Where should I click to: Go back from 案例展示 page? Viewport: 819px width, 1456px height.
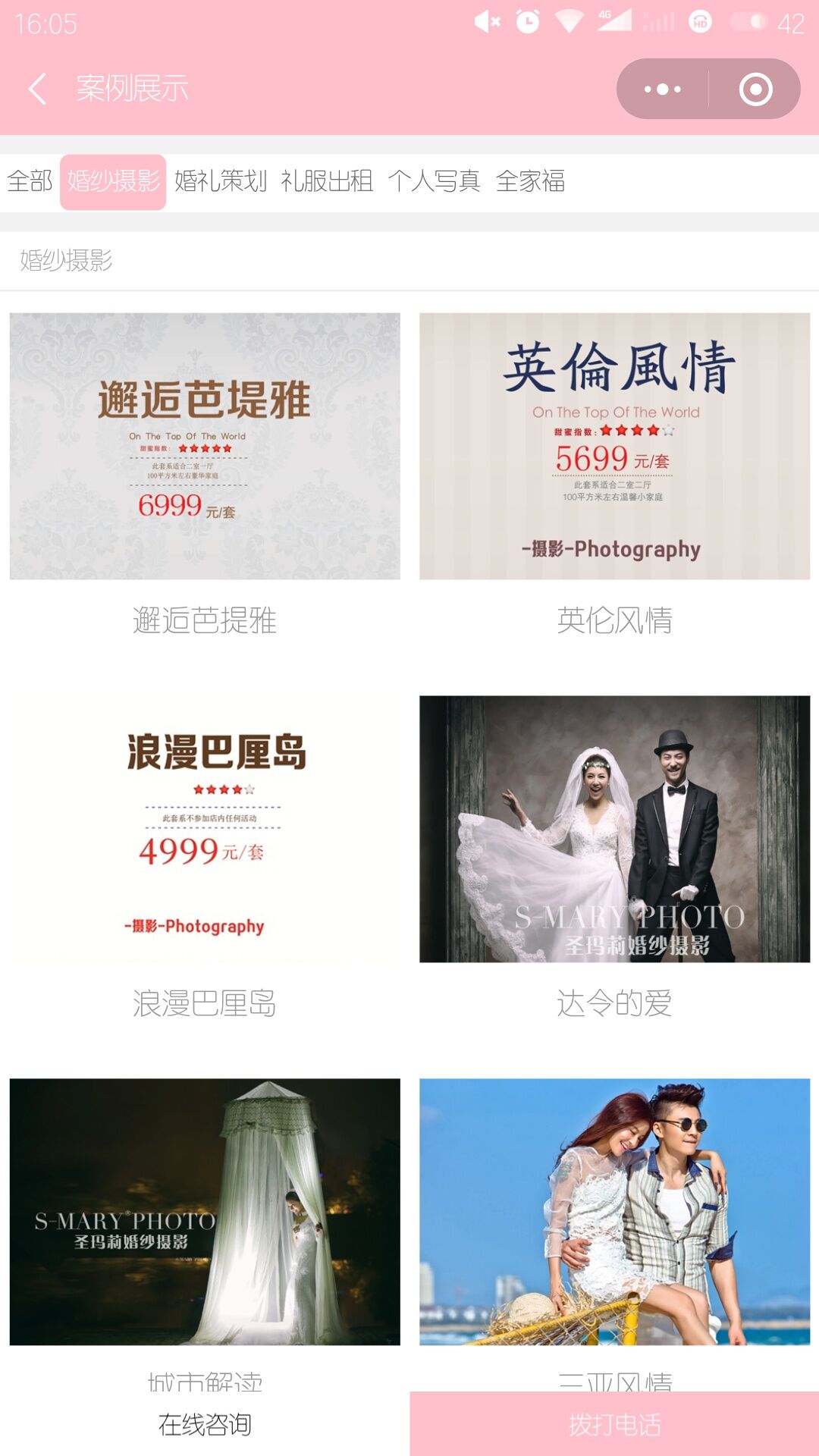coord(38,89)
